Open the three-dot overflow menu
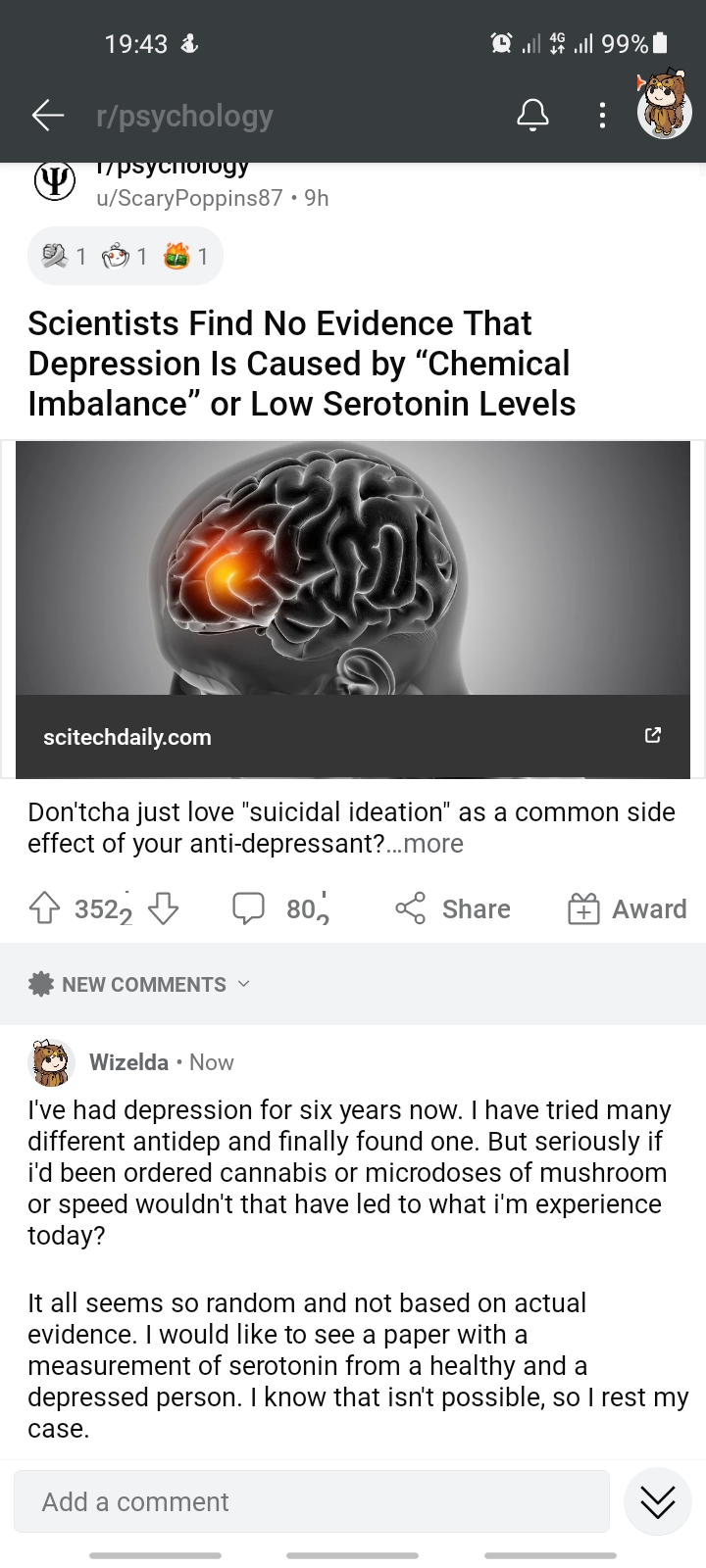Viewport: 706px width, 1568px height. [602, 116]
